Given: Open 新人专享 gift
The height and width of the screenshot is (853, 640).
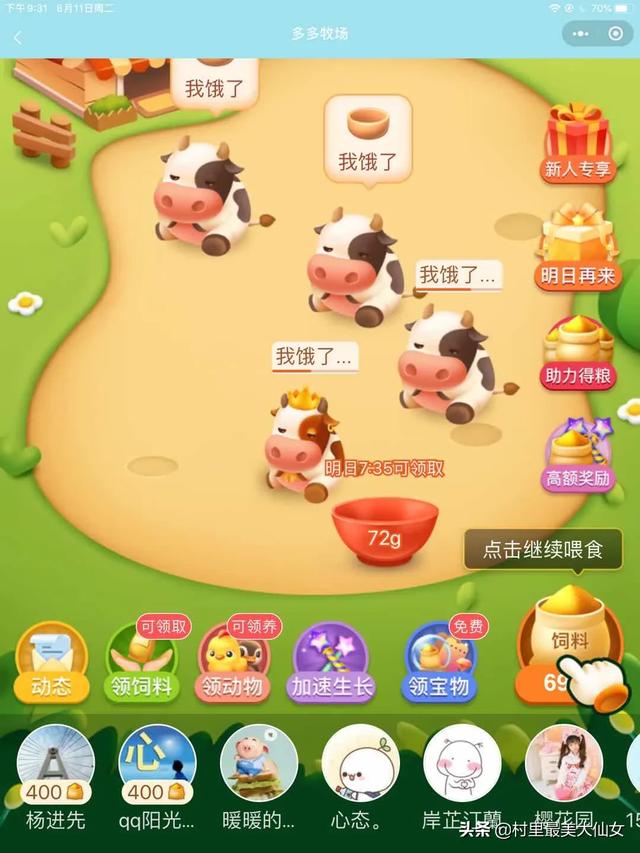Looking at the screenshot, I should coord(577,143).
